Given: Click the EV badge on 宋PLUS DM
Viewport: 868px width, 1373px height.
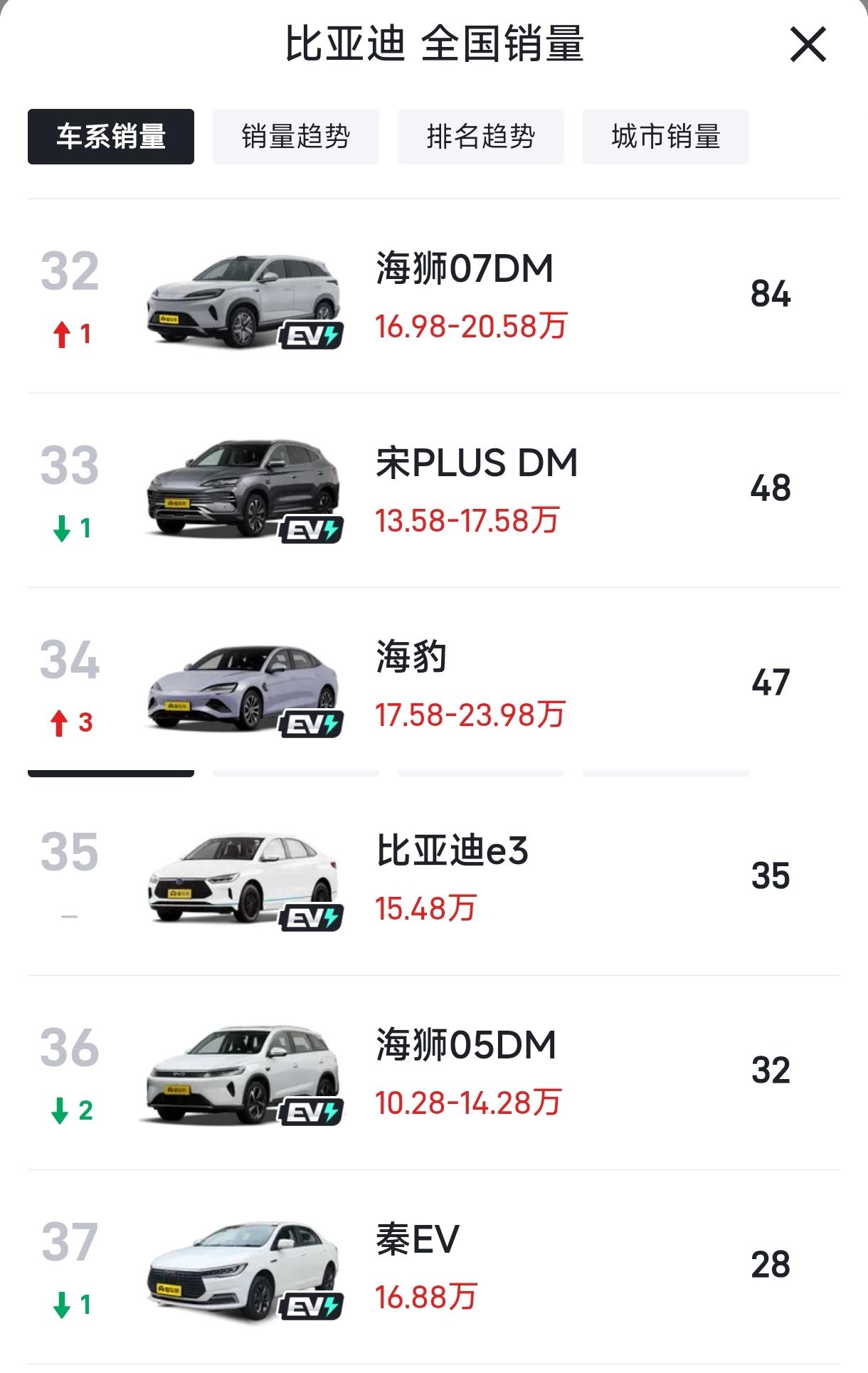Looking at the screenshot, I should [x=312, y=527].
